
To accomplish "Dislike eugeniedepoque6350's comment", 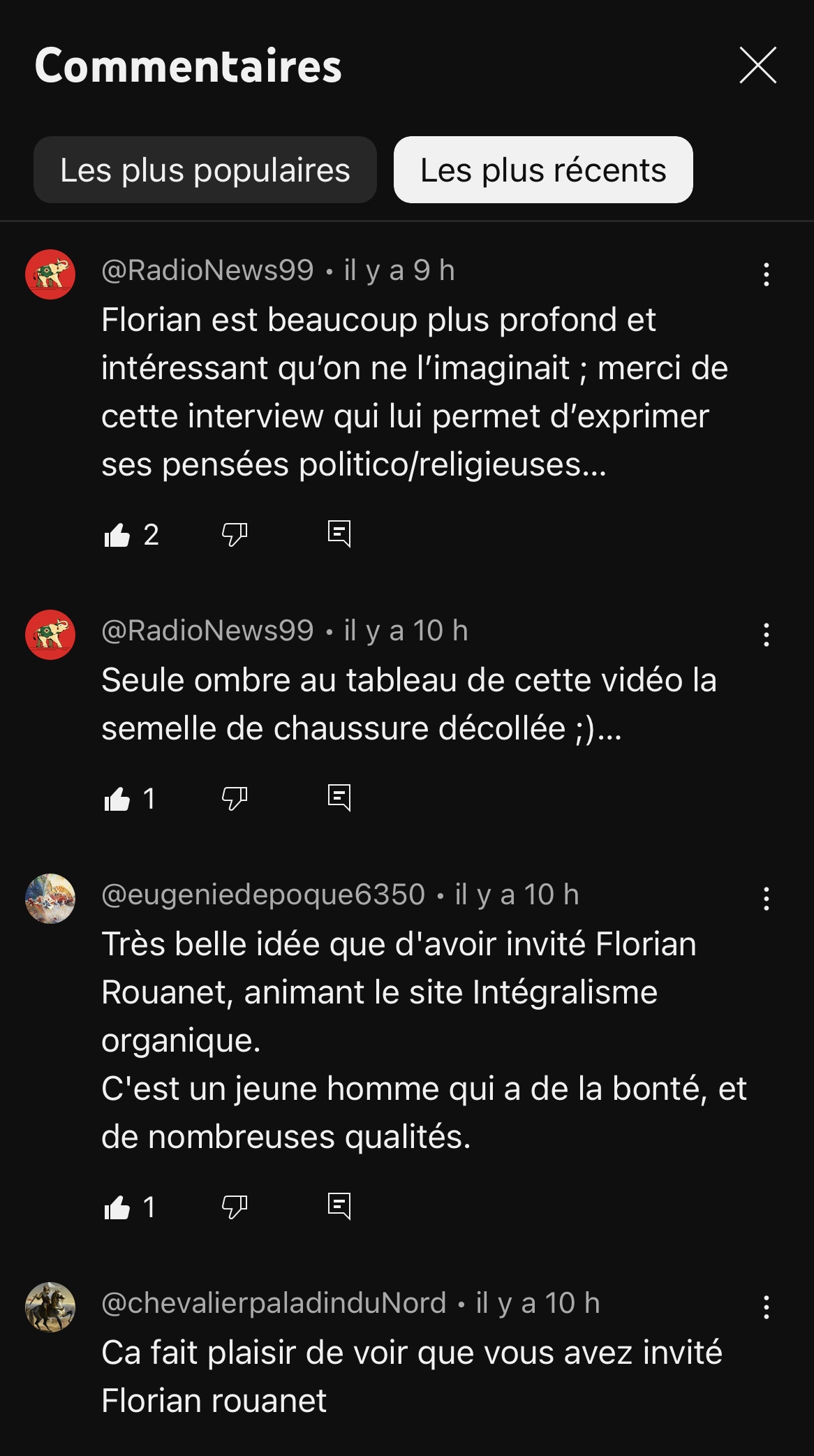I will (x=234, y=1207).
